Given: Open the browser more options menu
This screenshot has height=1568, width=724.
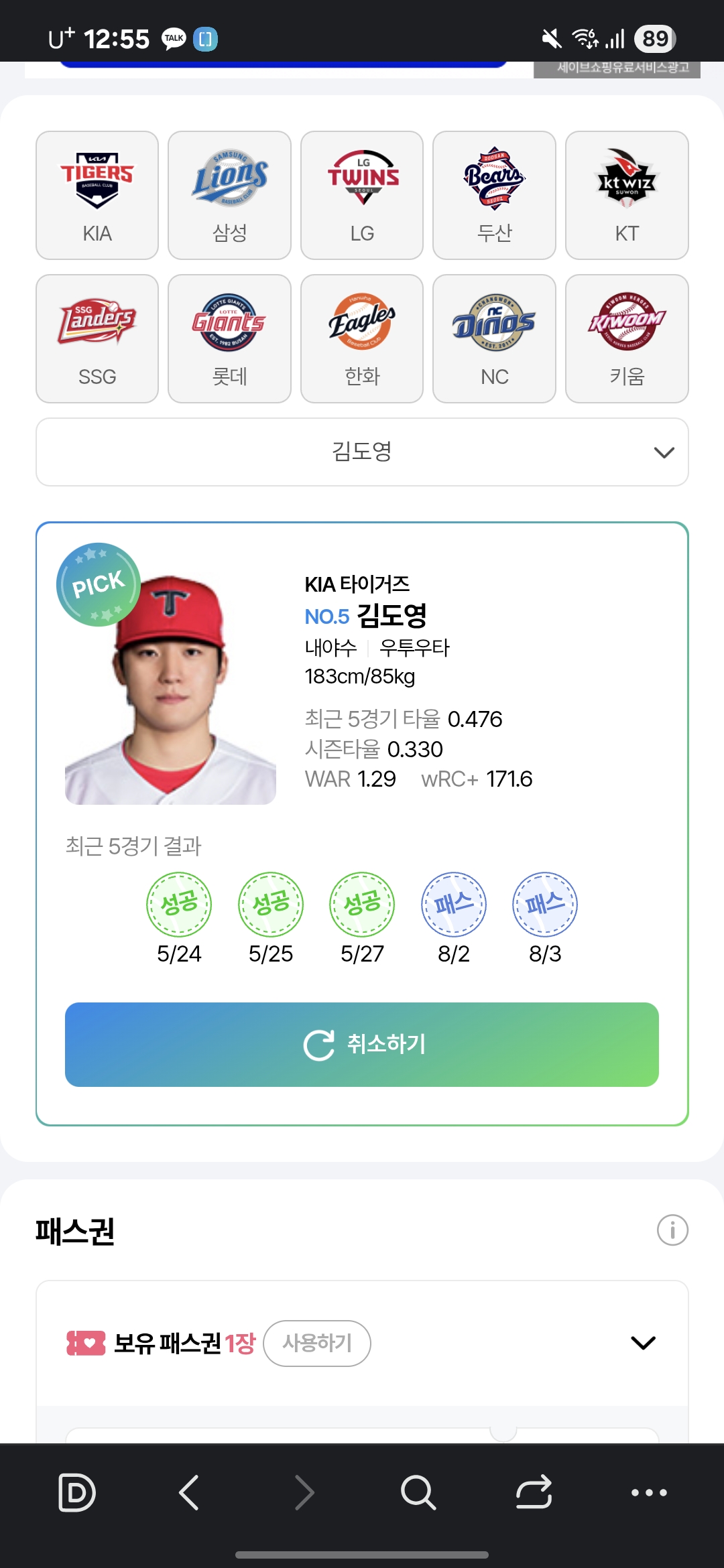Looking at the screenshot, I should (x=649, y=1493).
